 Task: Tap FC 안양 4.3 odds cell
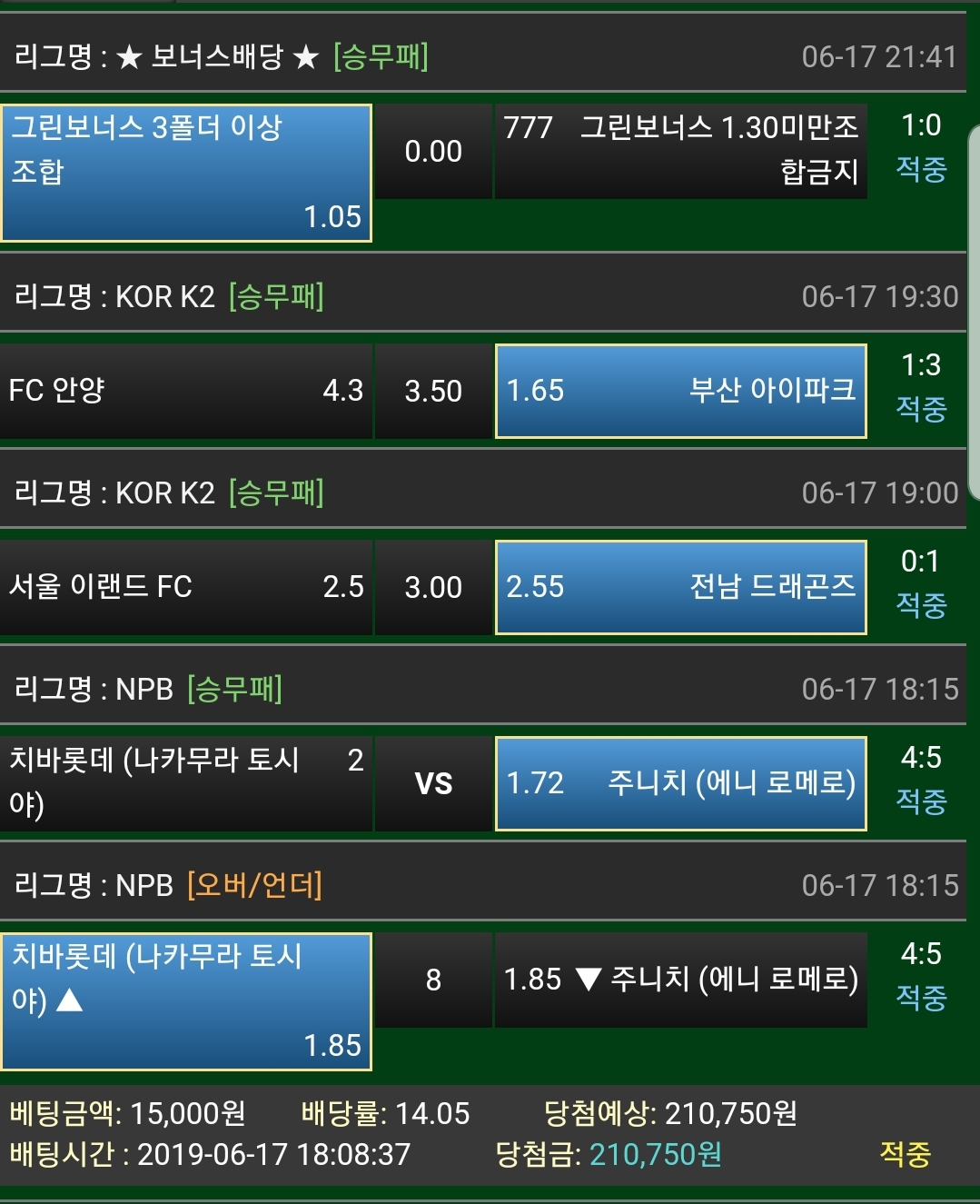pos(186,391)
